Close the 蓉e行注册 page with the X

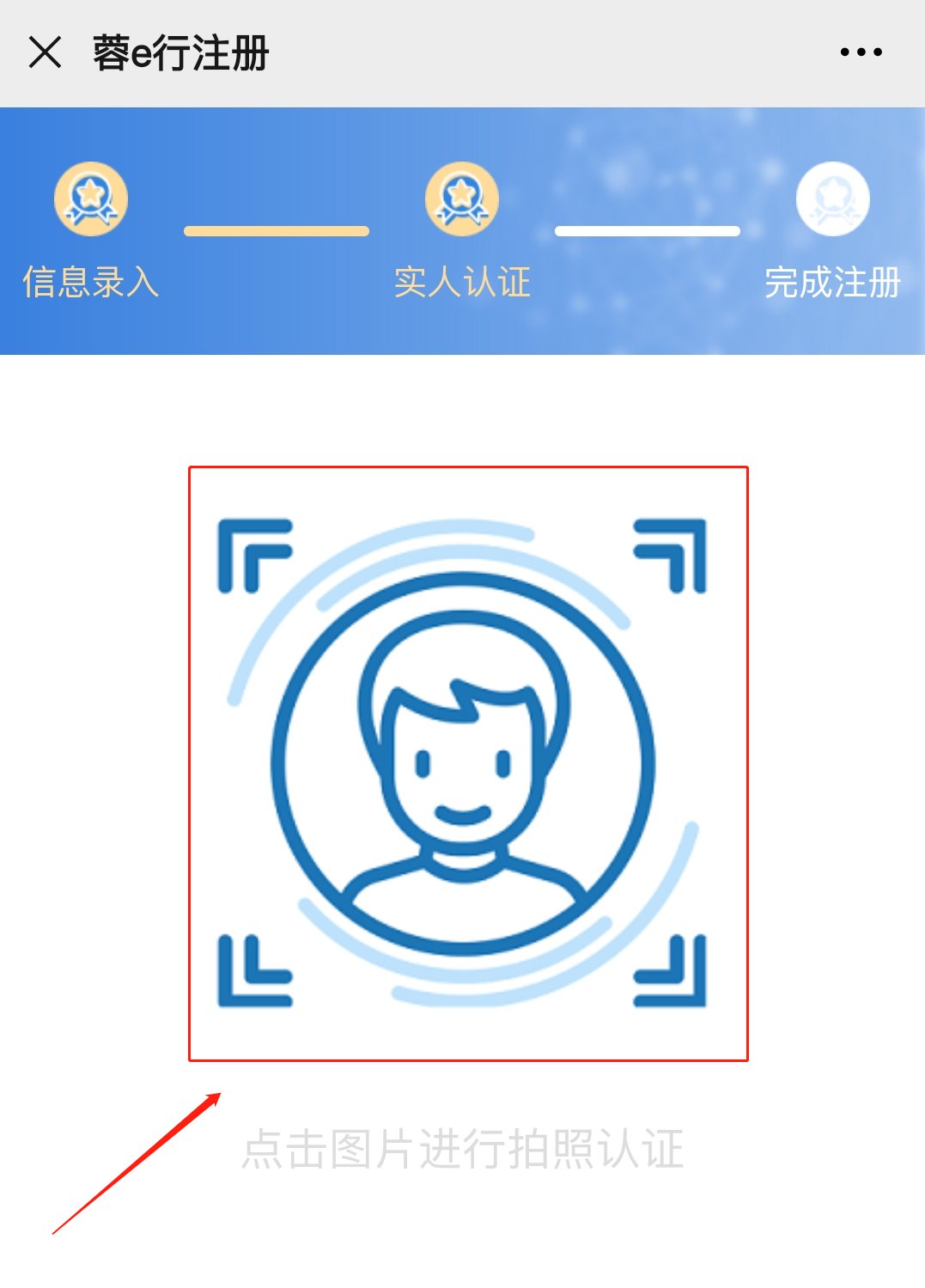tap(43, 51)
